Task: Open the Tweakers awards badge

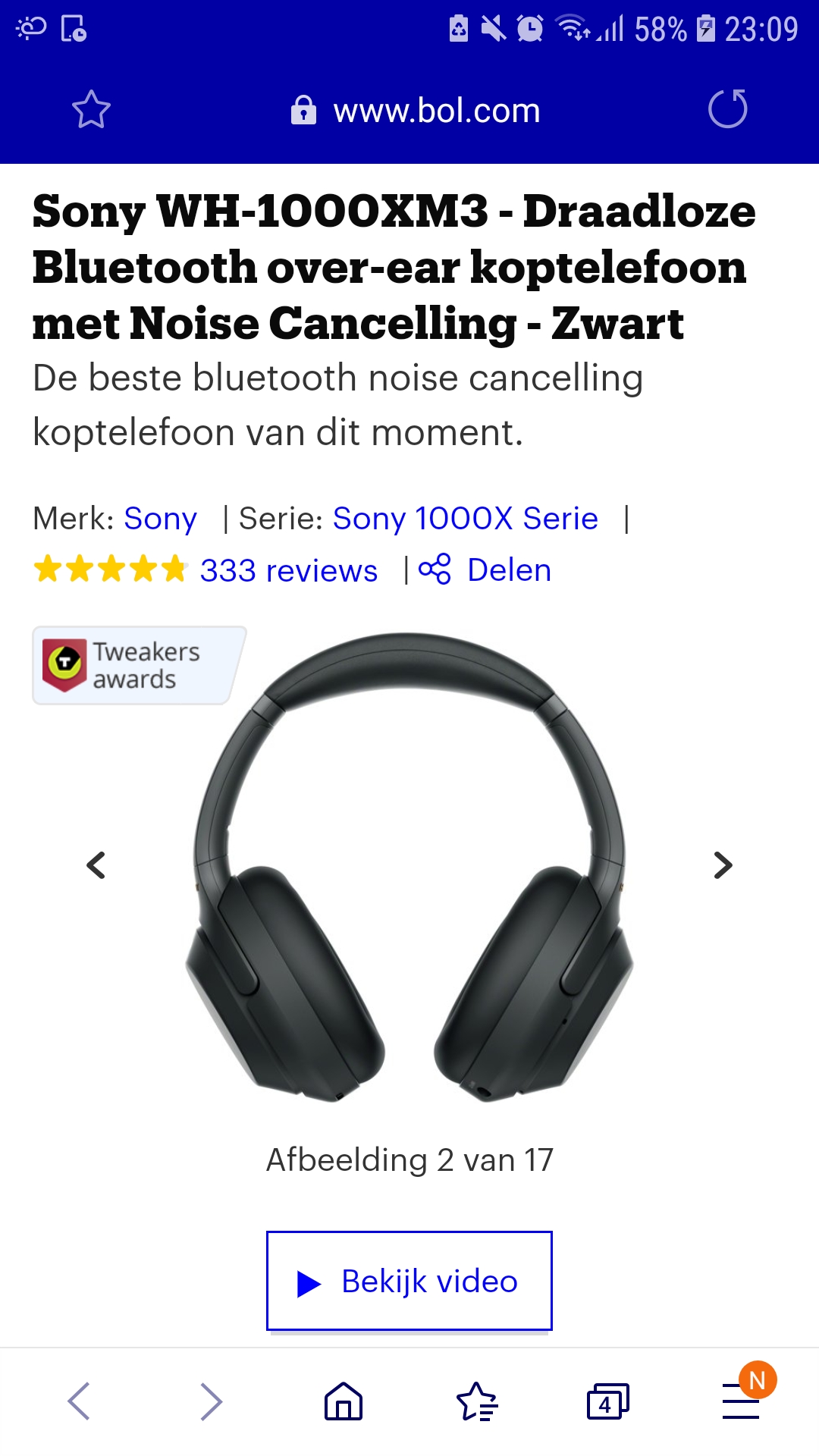Action: 139,665
